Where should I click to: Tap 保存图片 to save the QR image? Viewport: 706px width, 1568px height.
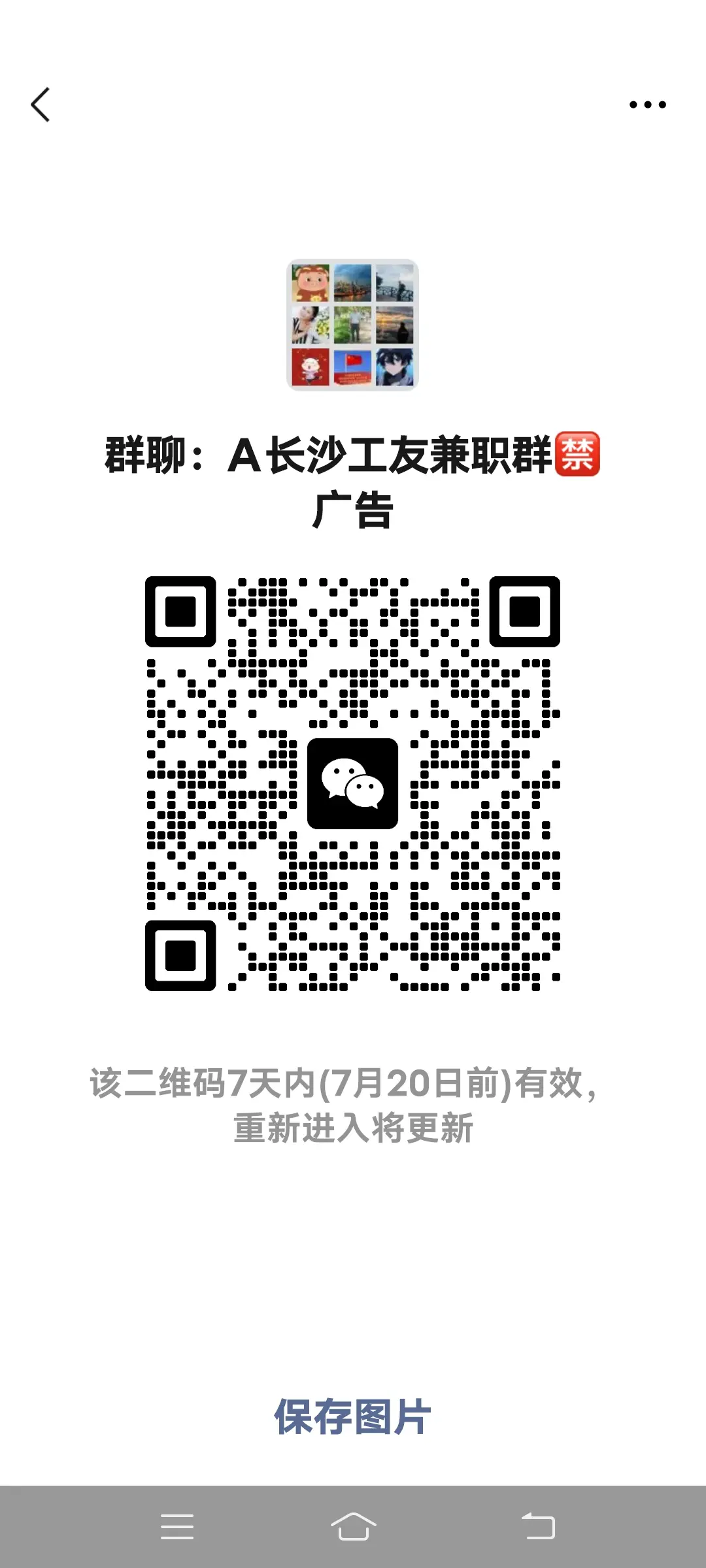[352, 1417]
